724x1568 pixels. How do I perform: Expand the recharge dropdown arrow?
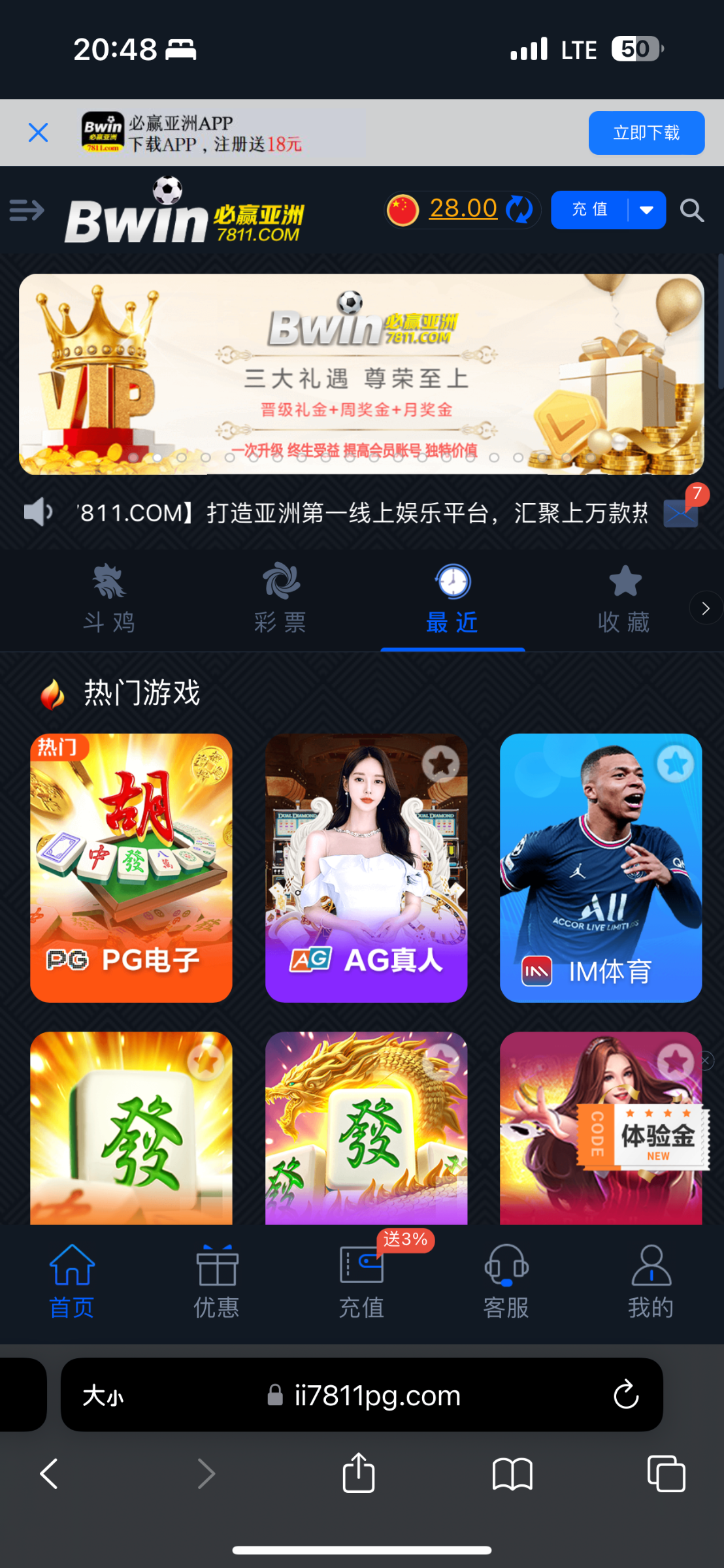(647, 210)
